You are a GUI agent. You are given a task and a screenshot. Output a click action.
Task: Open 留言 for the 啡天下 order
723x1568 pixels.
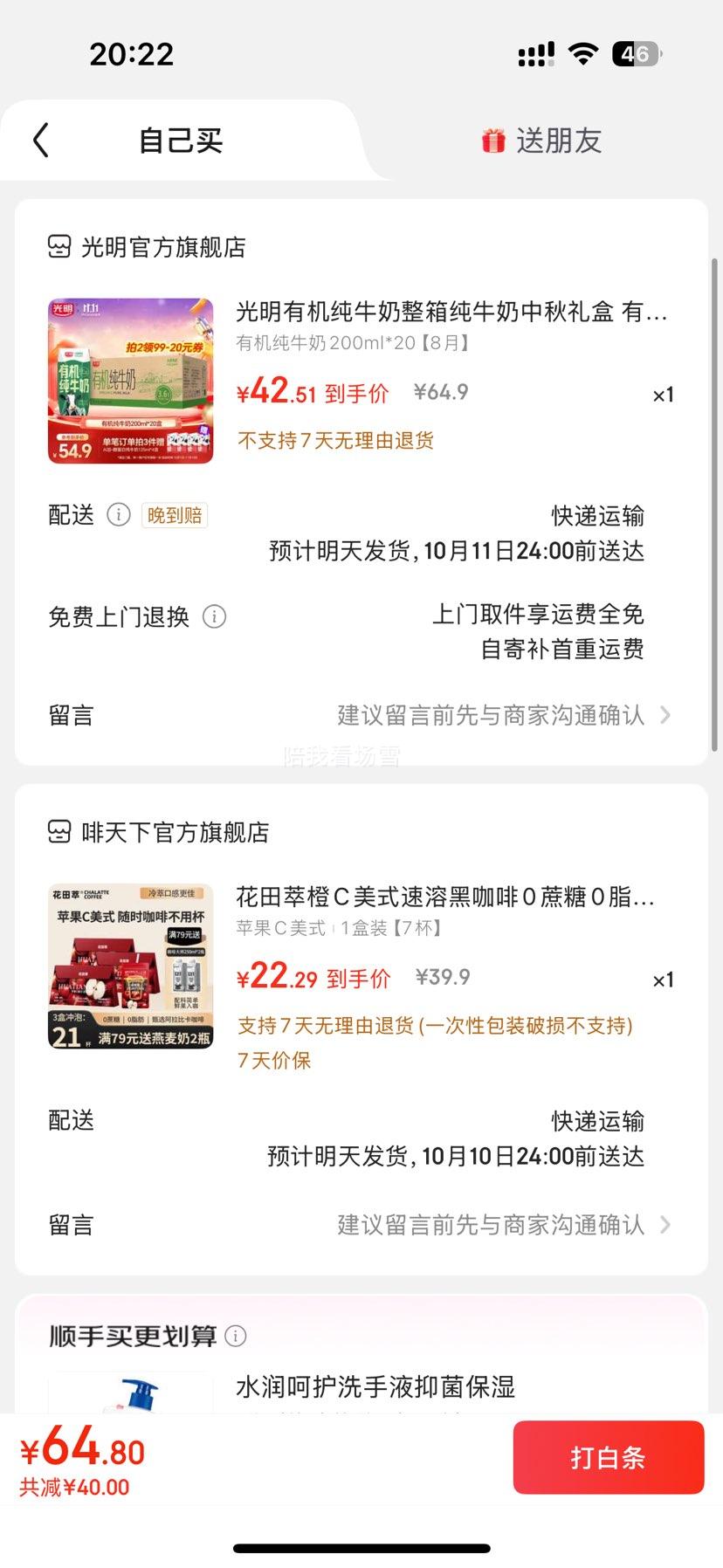coord(489,1225)
